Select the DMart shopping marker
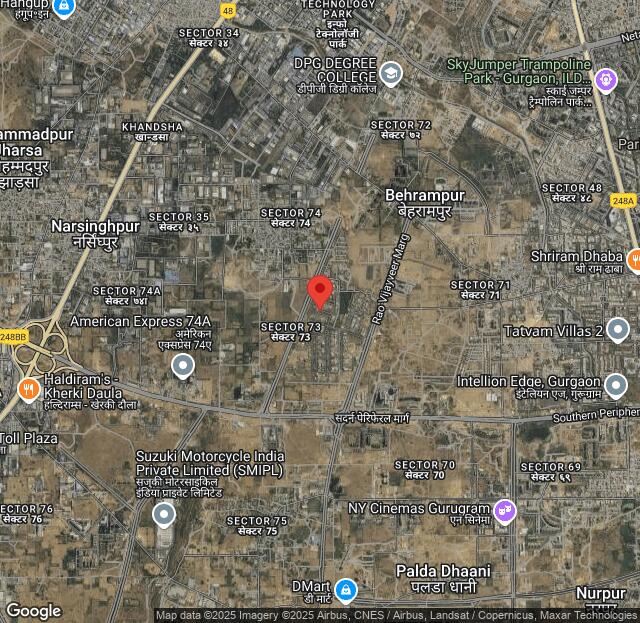 click(x=345, y=590)
